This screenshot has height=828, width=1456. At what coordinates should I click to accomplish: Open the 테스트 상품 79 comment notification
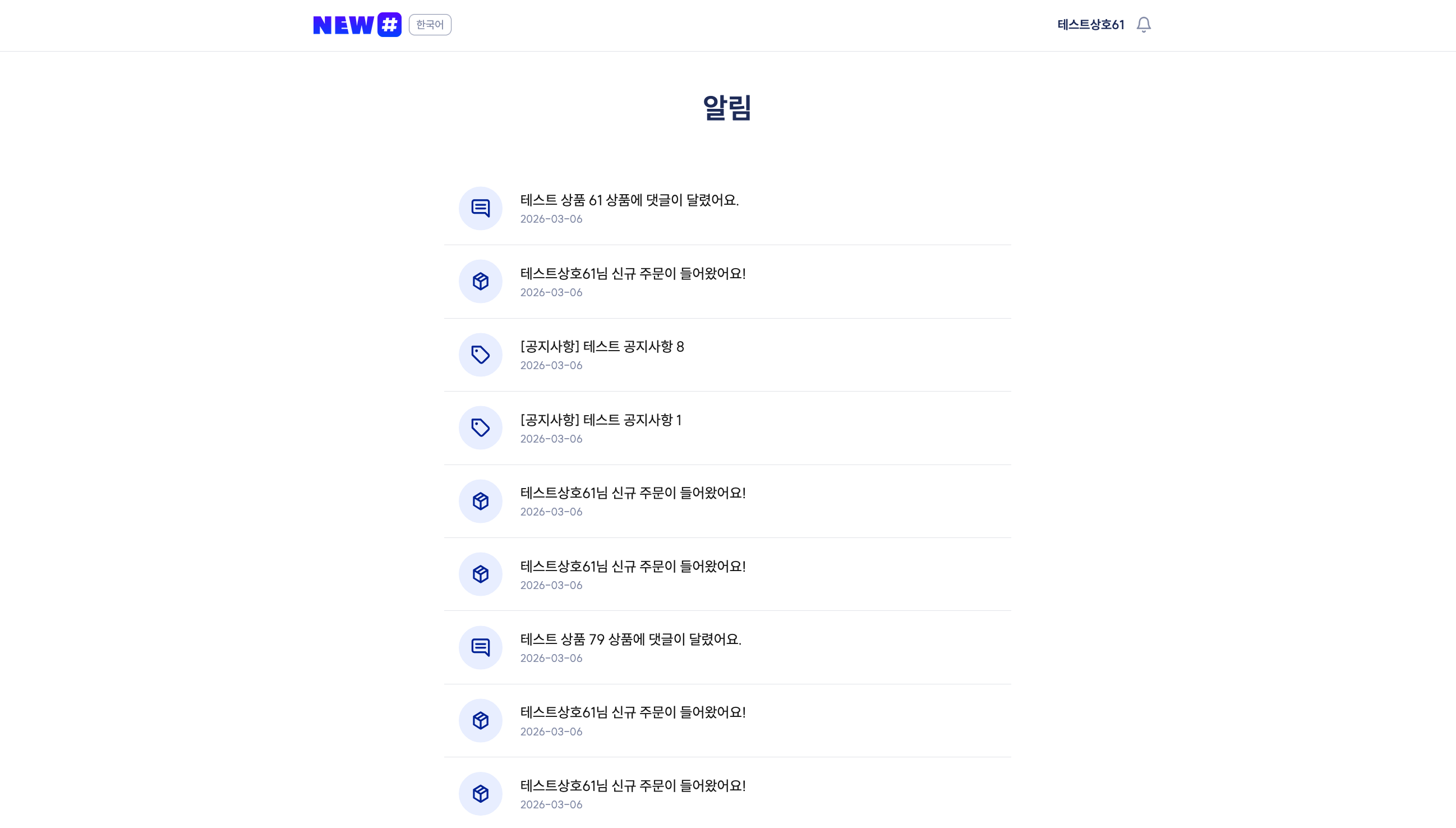[727, 648]
